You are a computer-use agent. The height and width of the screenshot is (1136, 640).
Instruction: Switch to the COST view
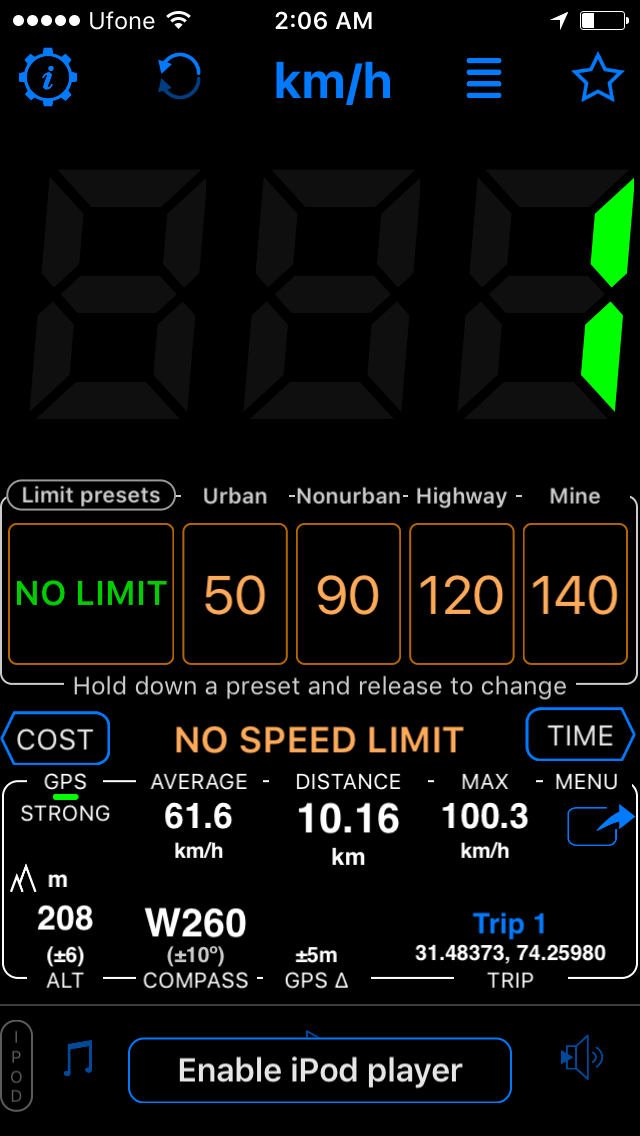[x=56, y=739]
